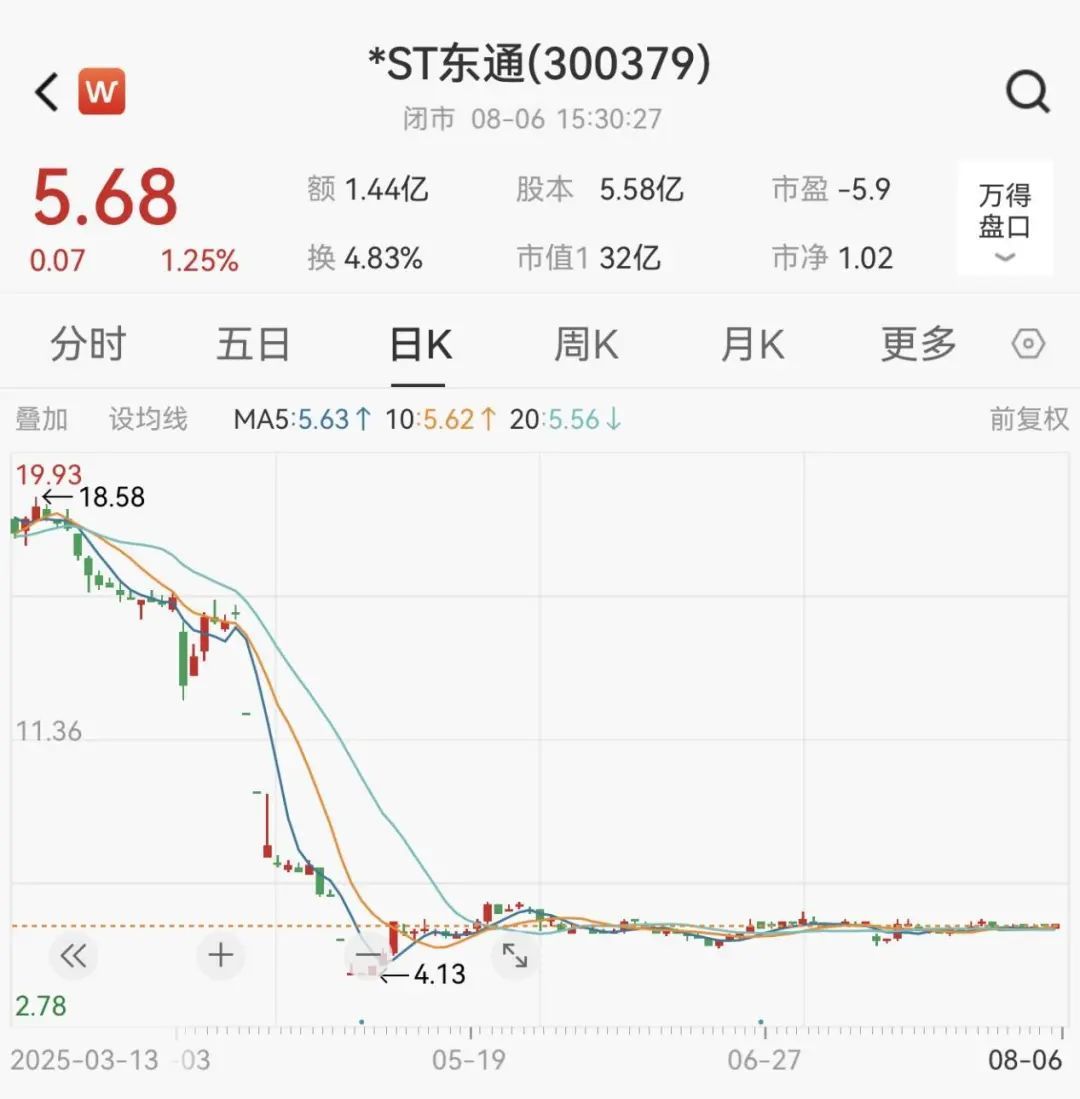Select the 日K chart tab

click(x=420, y=345)
